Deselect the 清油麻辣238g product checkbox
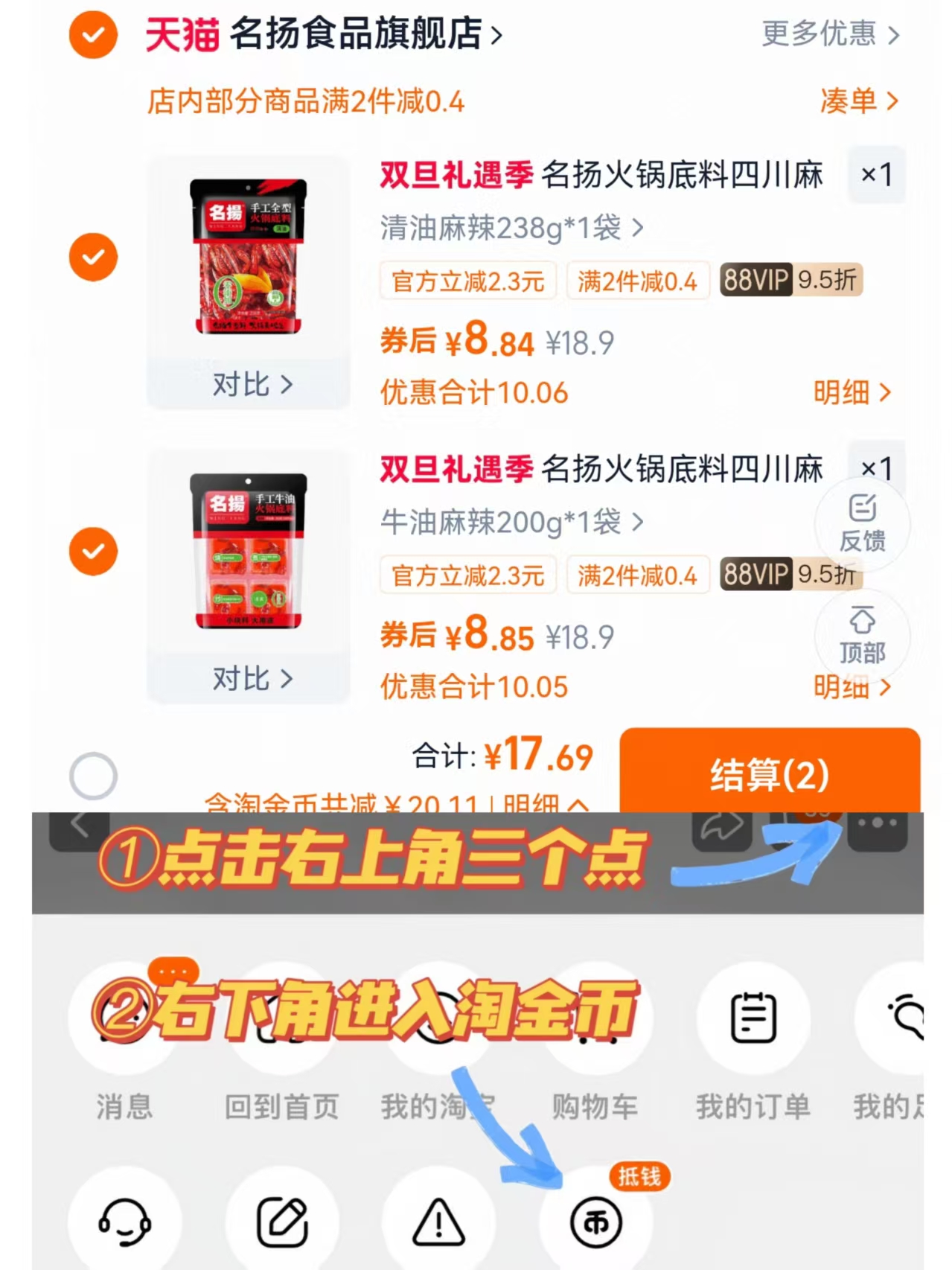952x1270 pixels. coord(92,256)
